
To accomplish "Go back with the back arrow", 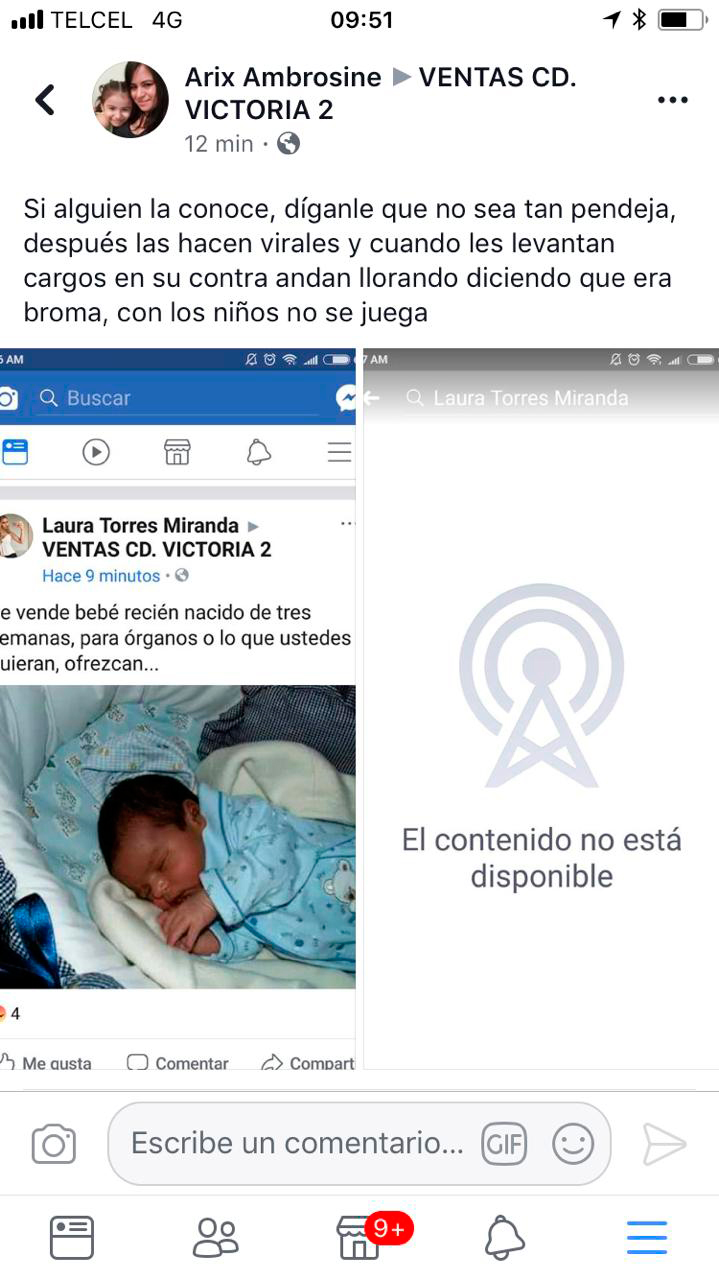I will [45, 100].
